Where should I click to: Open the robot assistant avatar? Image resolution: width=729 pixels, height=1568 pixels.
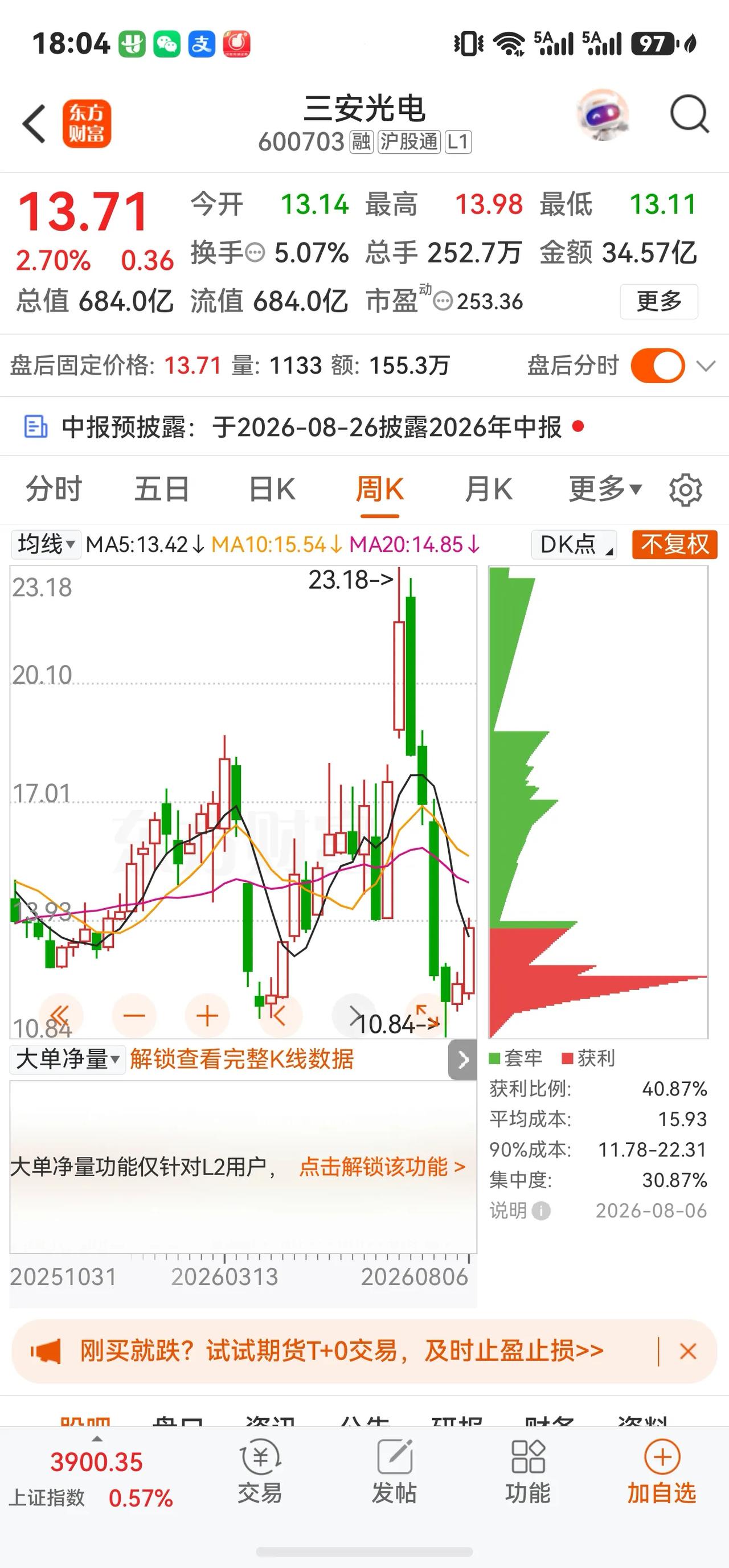602,114
